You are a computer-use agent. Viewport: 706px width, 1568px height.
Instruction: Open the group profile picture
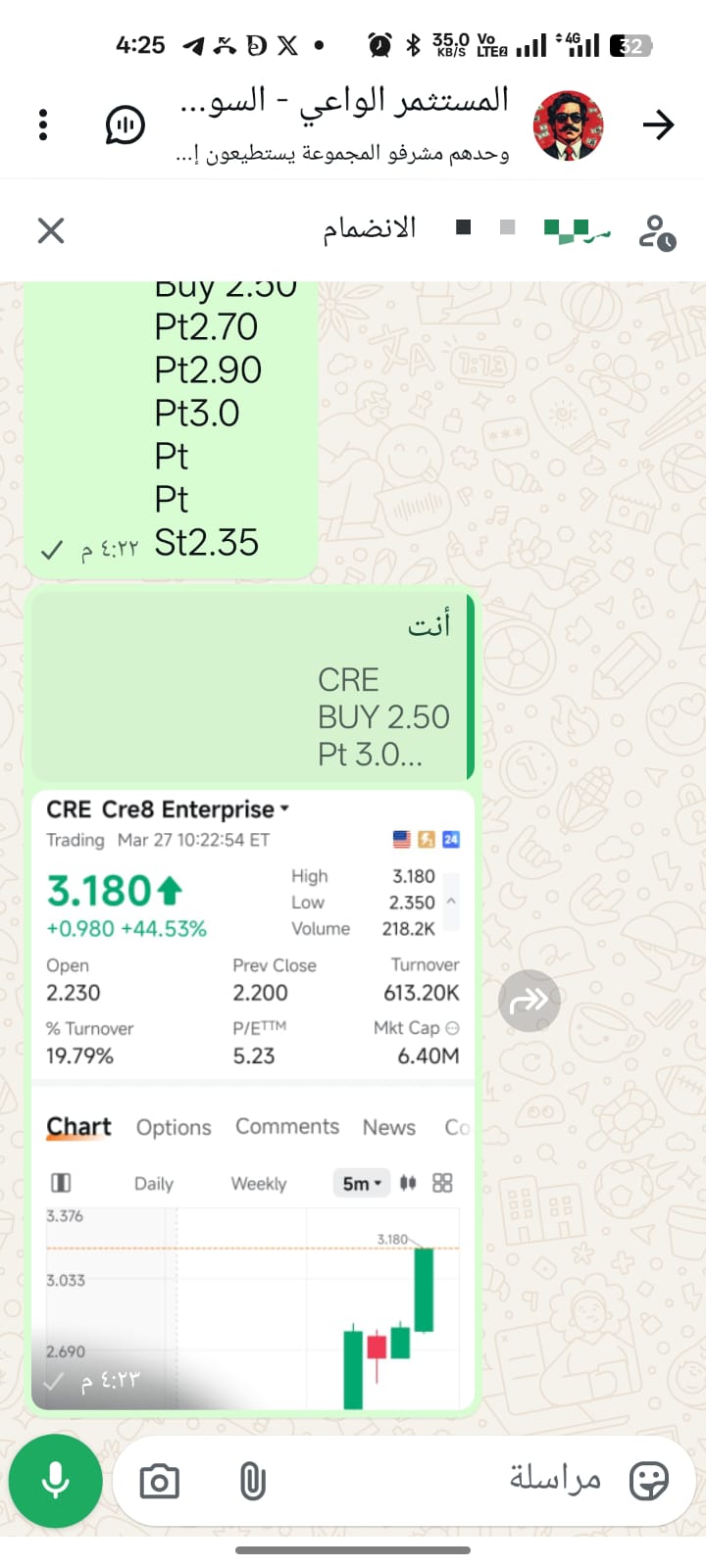pyautogui.click(x=568, y=125)
